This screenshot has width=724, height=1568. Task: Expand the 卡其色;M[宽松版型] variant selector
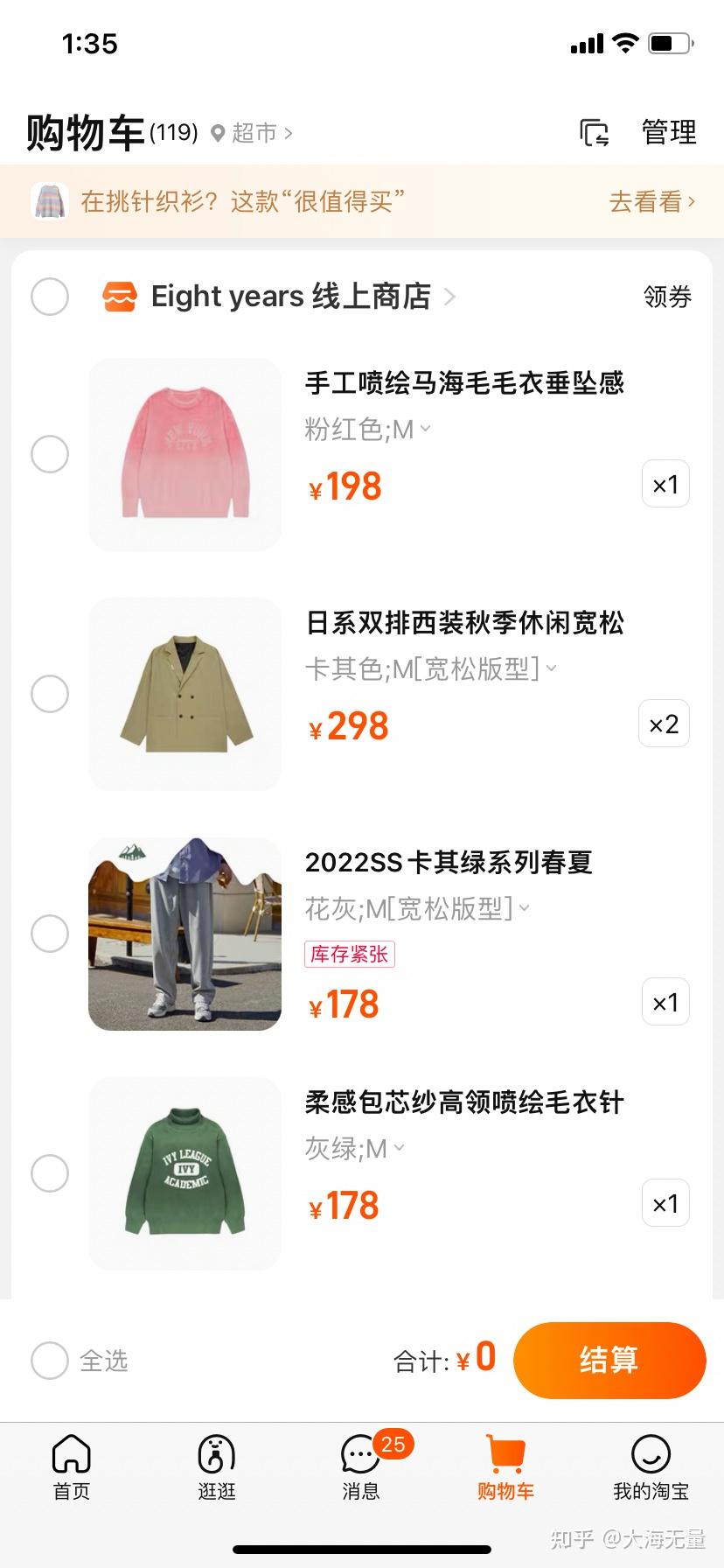(430, 669)
